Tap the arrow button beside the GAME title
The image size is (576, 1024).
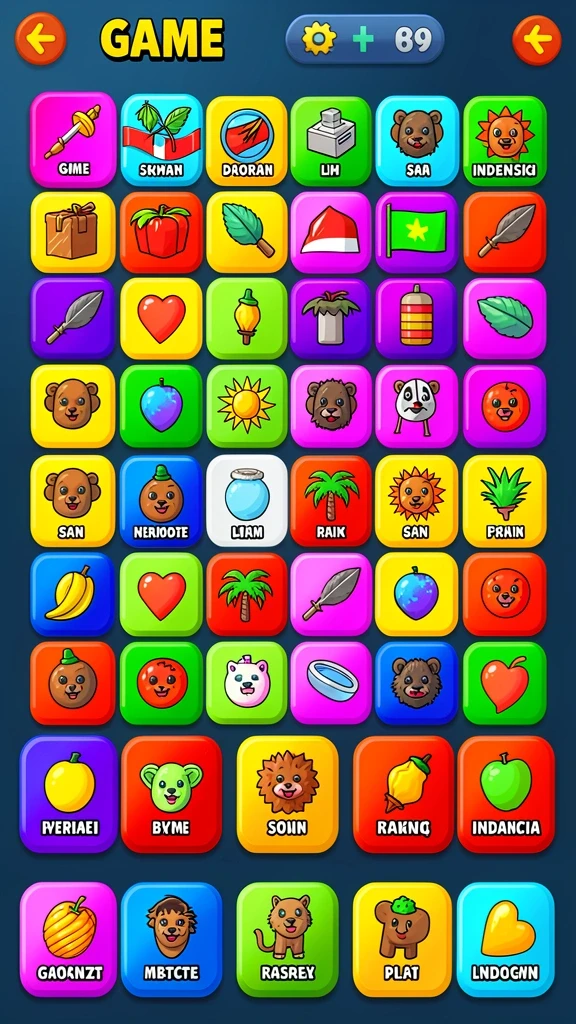[x=40, y=39]
